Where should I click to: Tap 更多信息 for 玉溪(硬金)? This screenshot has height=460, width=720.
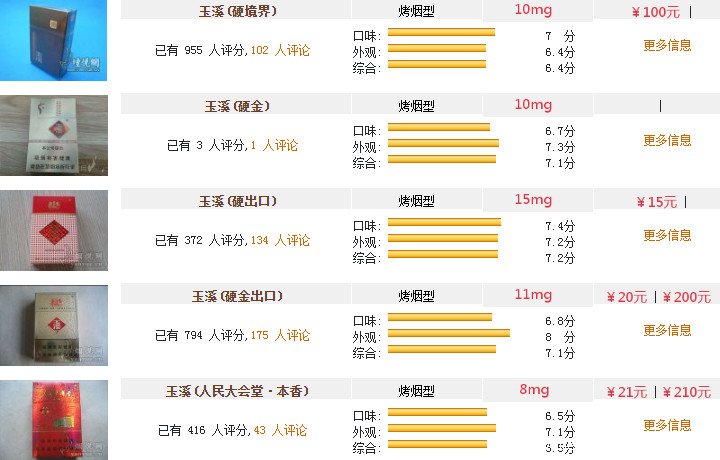point(667,140)
